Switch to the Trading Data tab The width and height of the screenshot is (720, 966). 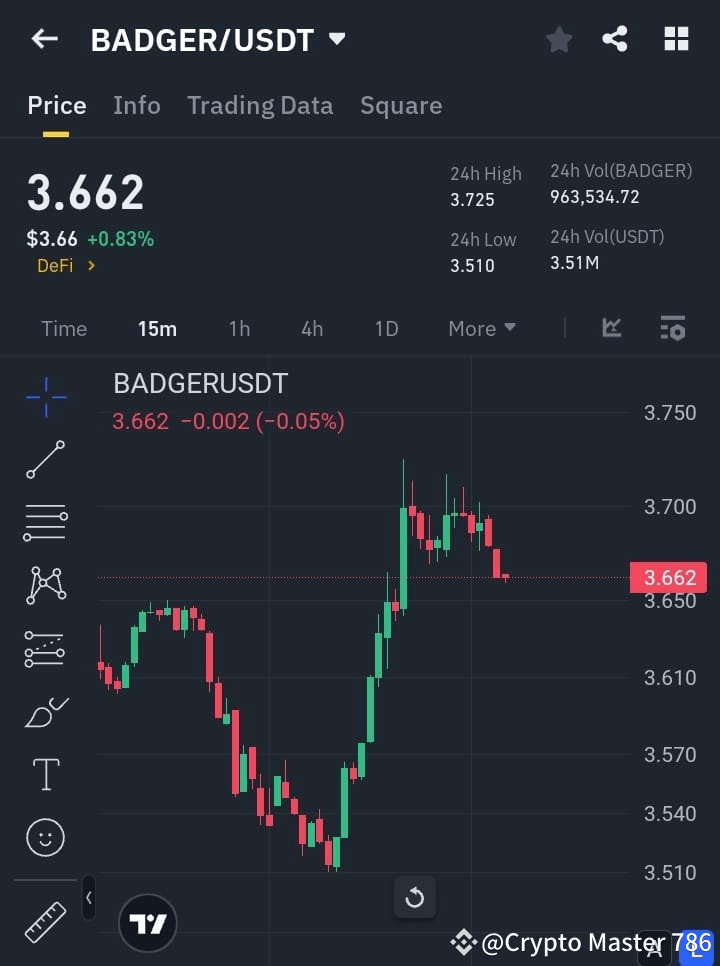260,105
